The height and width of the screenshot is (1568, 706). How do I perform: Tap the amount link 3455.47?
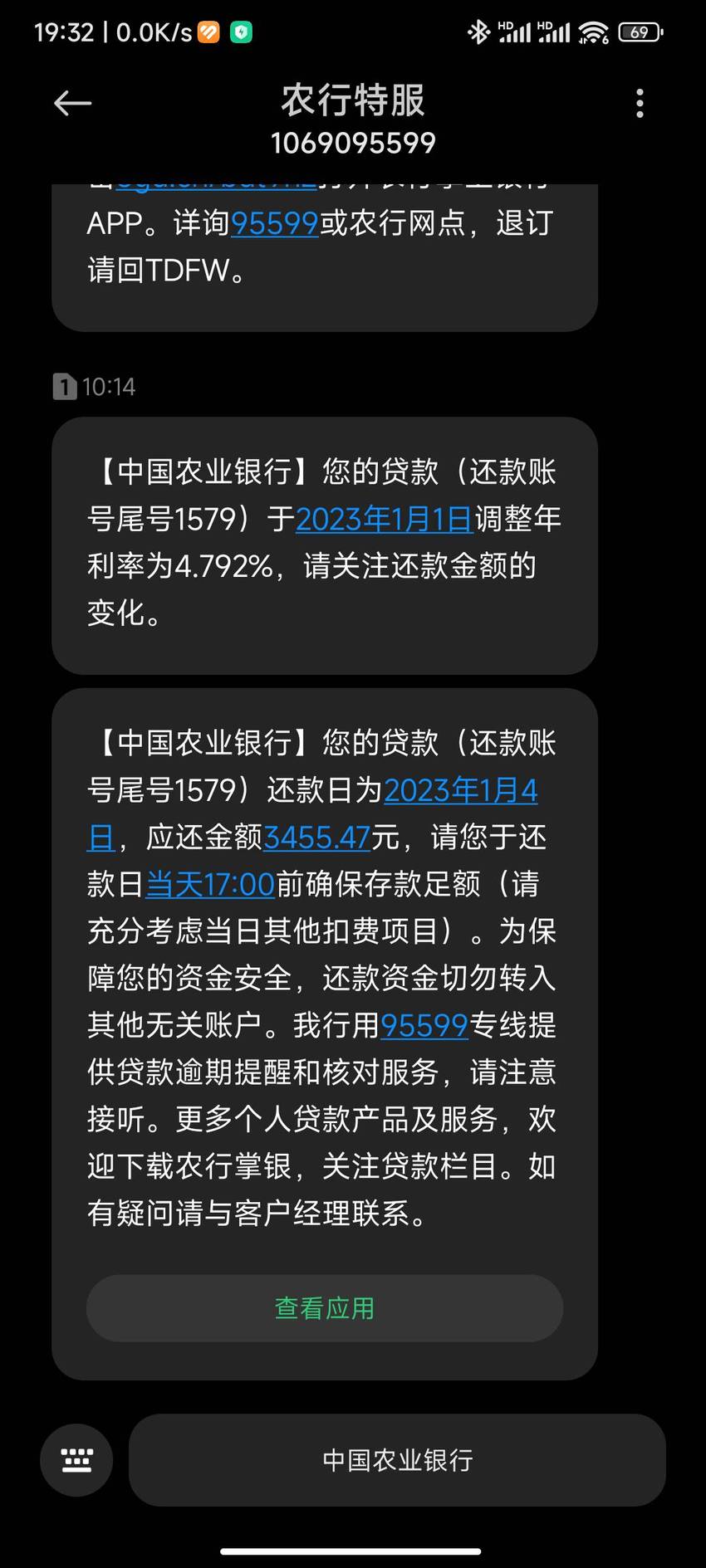(x=317, y=838)
